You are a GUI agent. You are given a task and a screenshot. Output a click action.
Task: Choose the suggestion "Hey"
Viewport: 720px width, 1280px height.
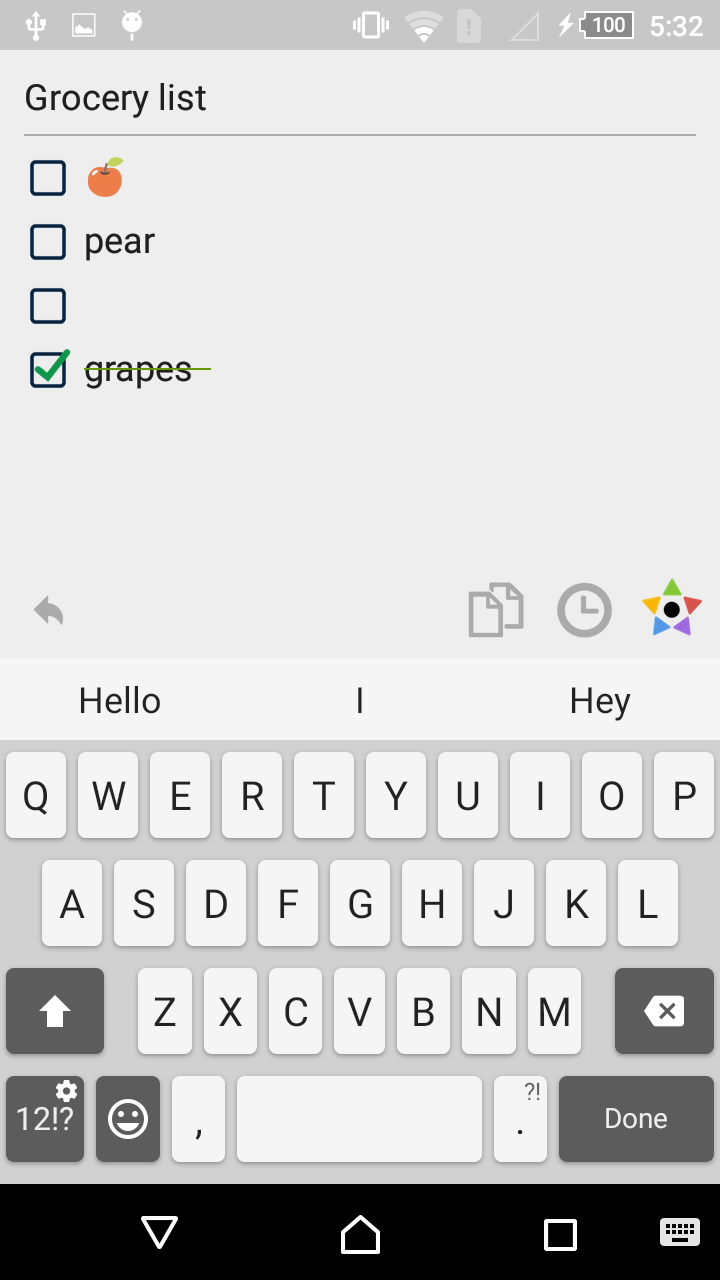[600, 701]
